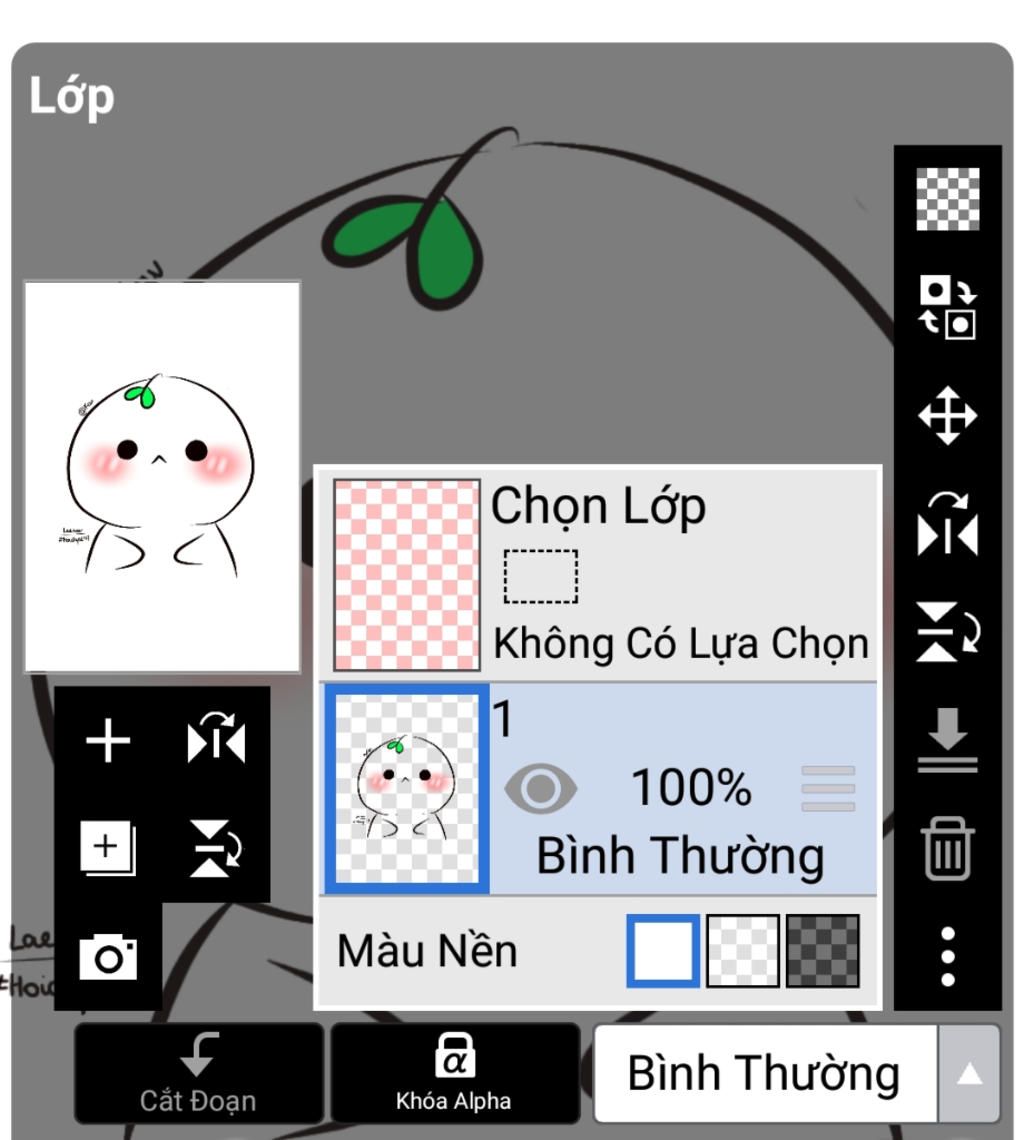Tap the swap layer selection icon in right toolbar
This screenshot has width=1024, height=1140.
click(x=947, y=307)
